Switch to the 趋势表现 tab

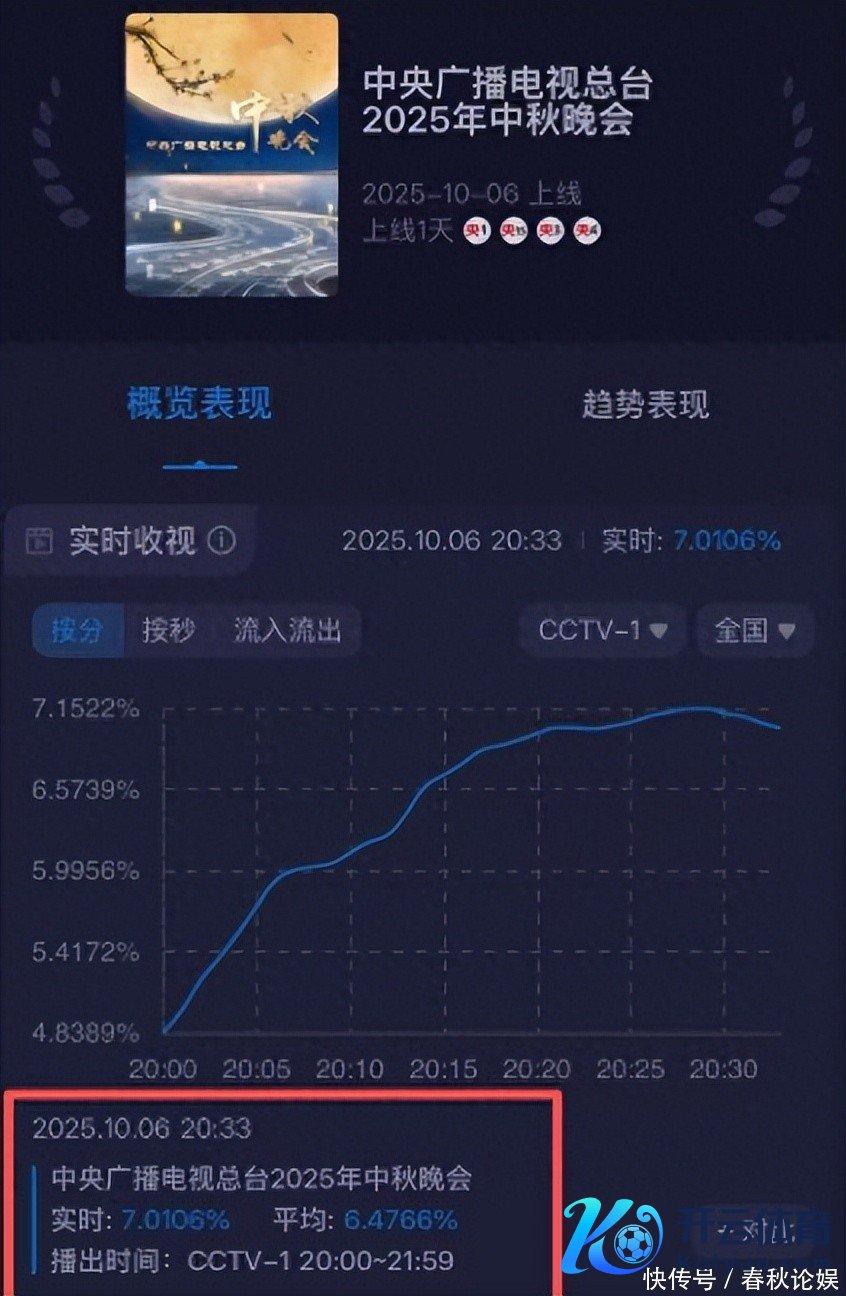coord(645,404)
